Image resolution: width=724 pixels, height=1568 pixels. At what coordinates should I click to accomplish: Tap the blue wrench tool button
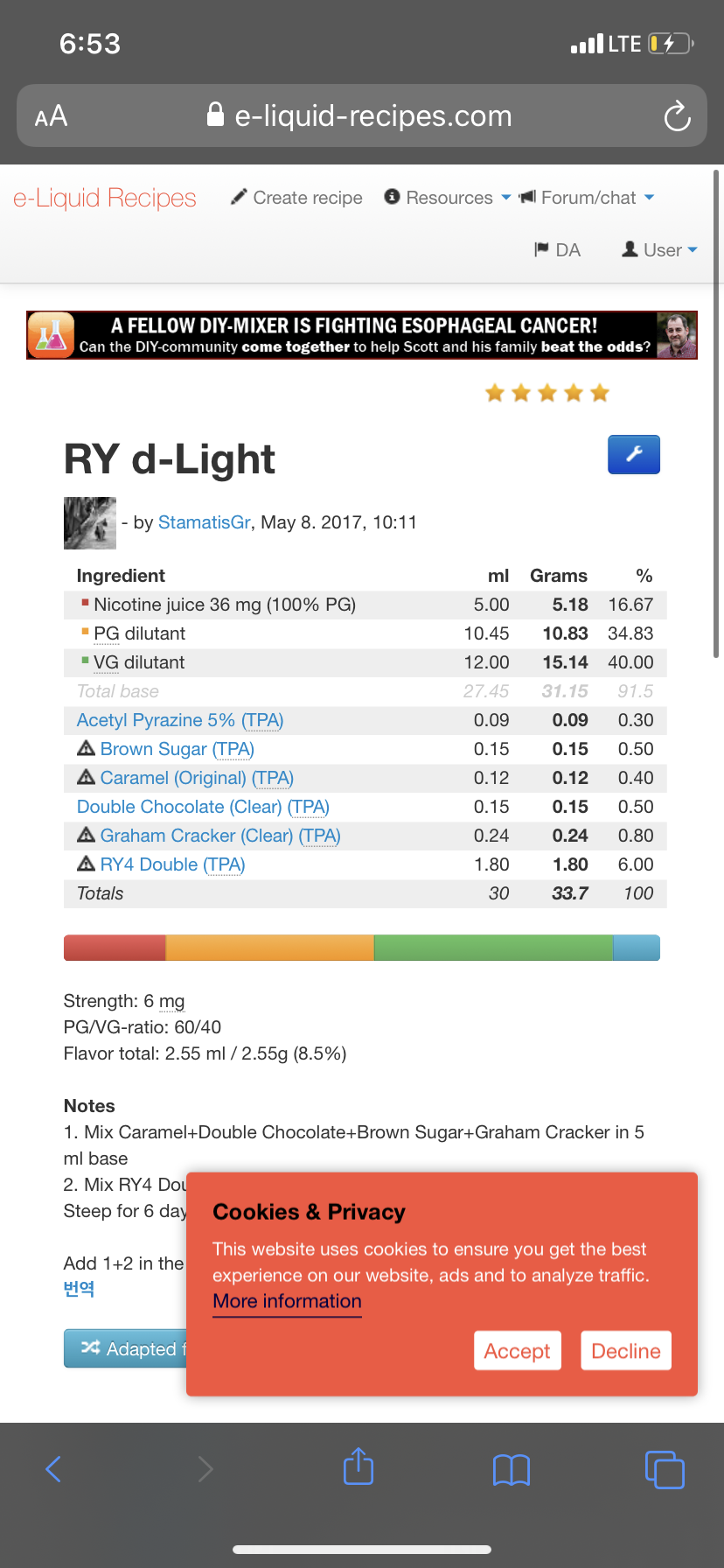coord(634,454)
